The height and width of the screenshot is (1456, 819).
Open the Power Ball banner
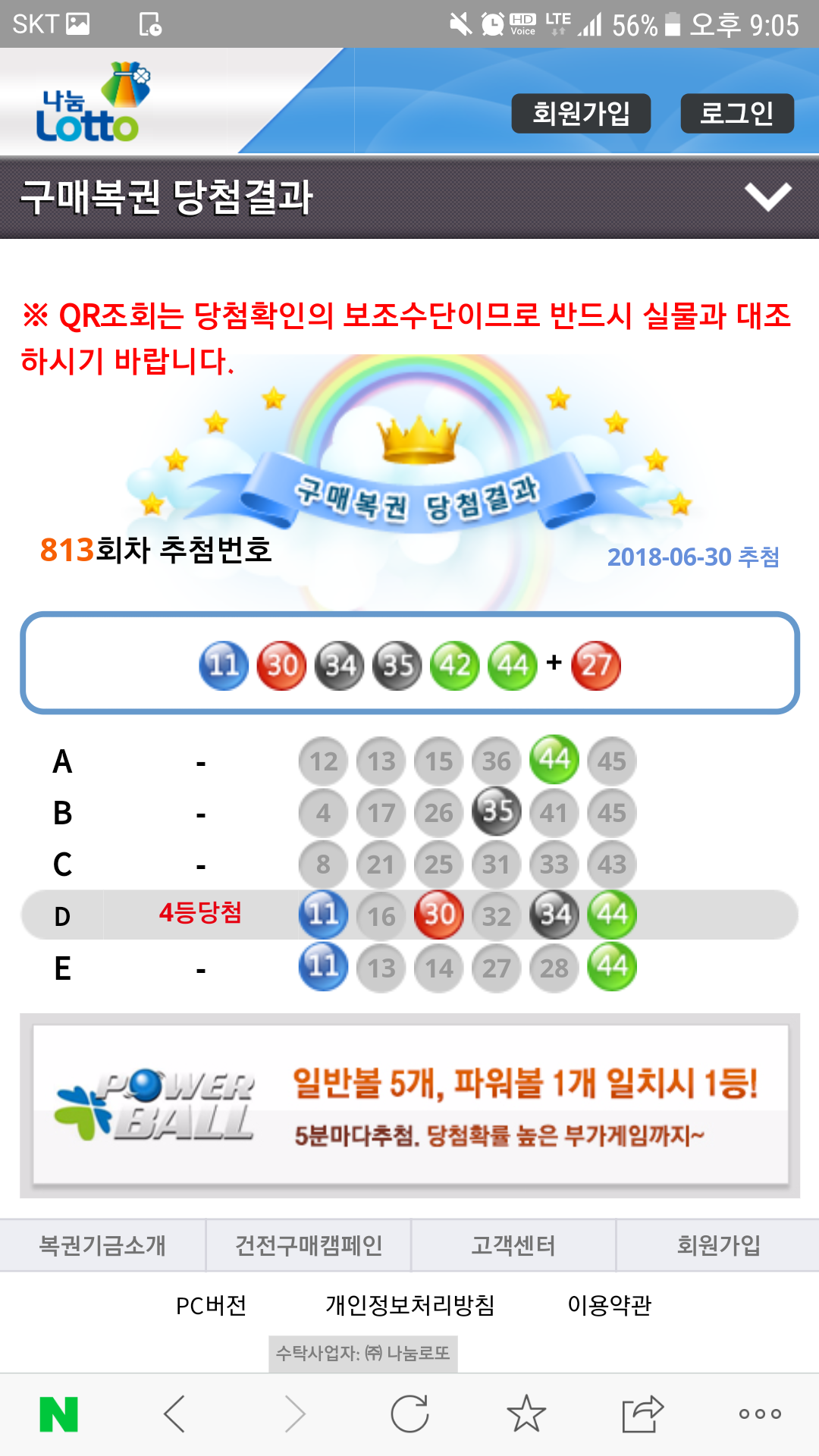(x=409, y=1106)
